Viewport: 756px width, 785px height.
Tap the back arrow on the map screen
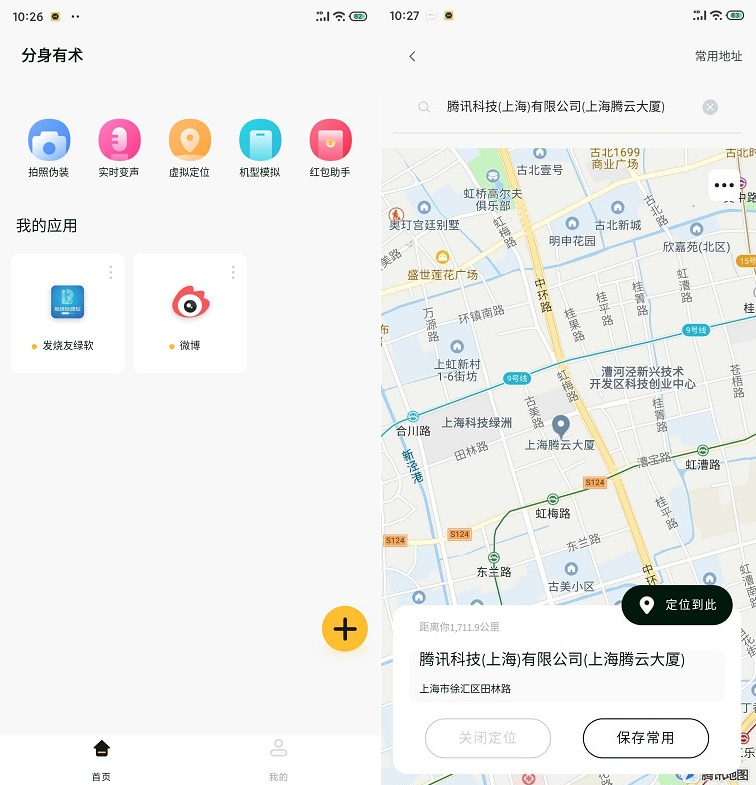(413, 57)
